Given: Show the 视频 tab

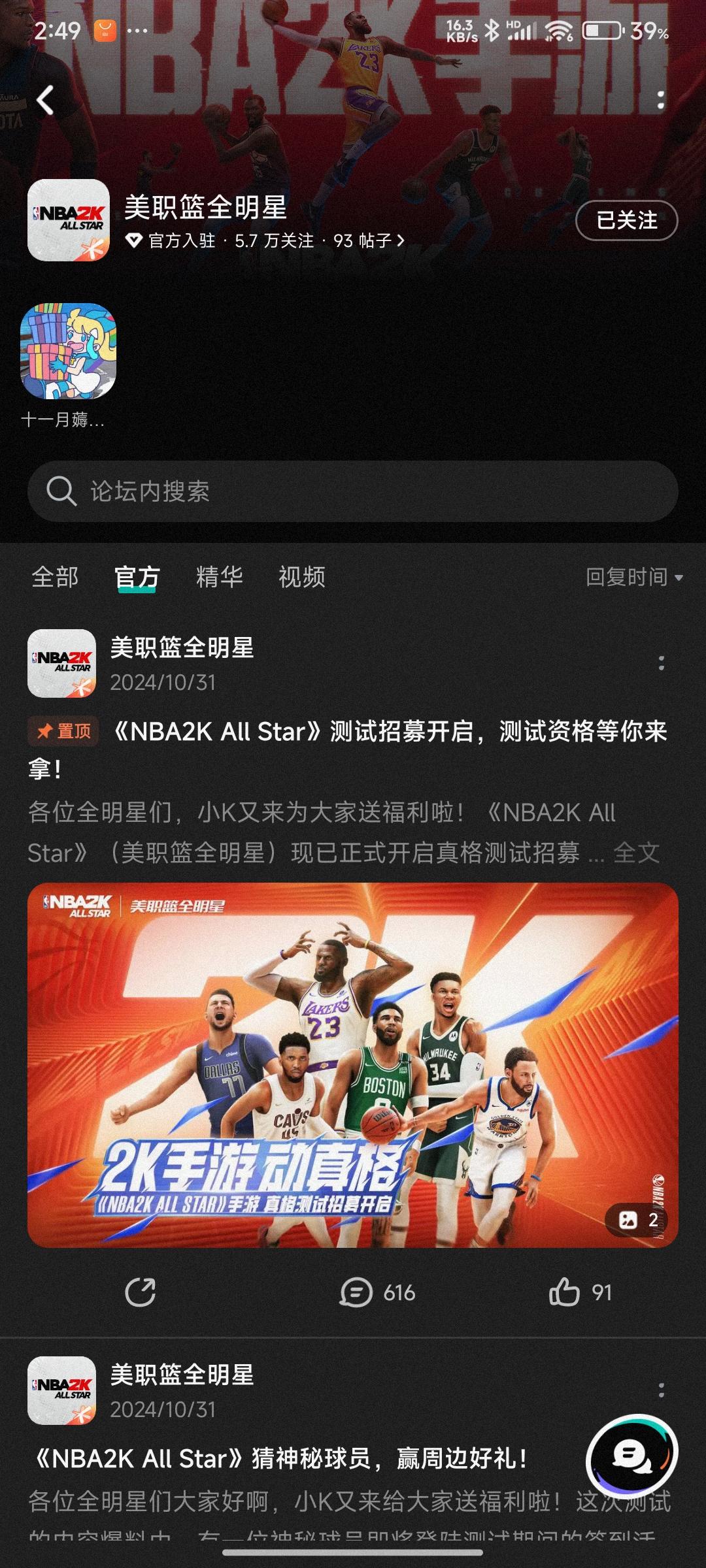Looking at the screenshot, I should pos(301,577).
